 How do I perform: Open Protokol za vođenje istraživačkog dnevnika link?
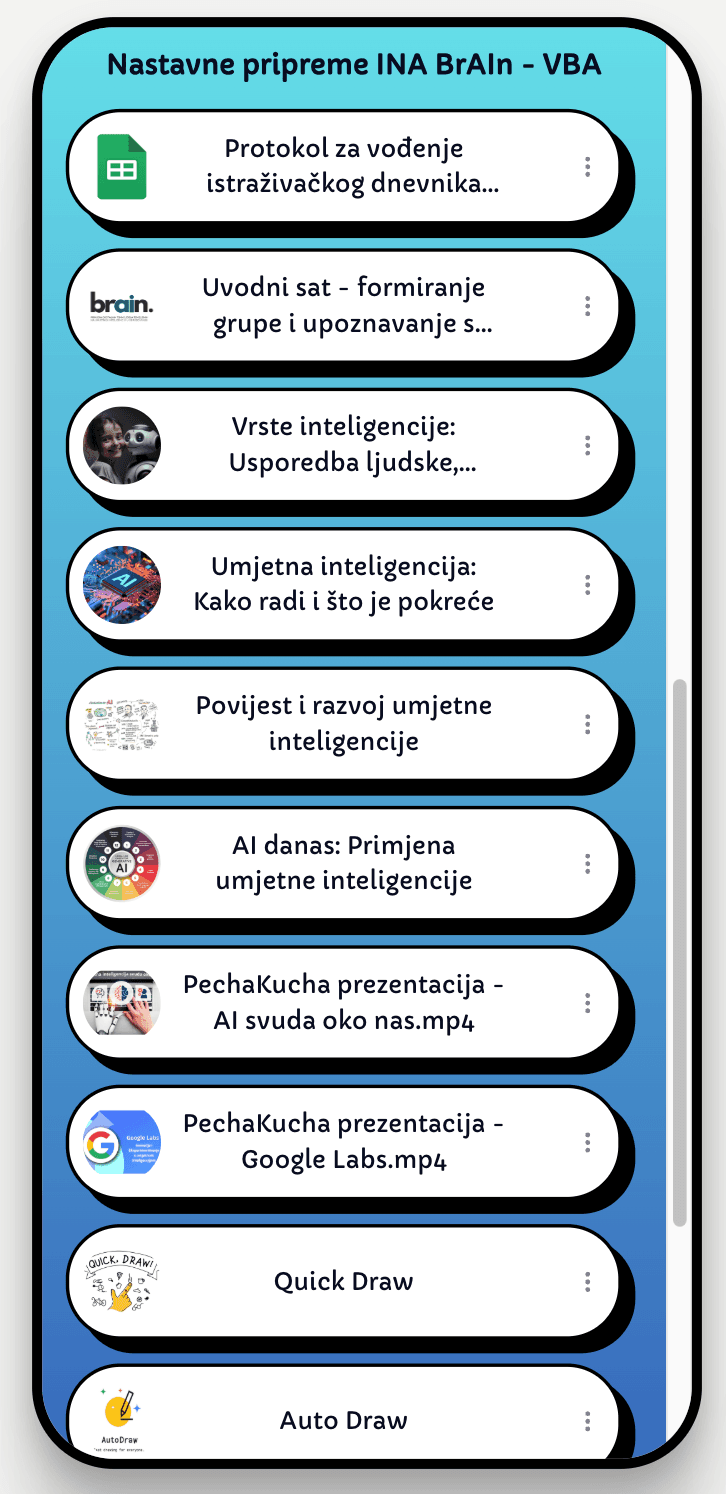343,166
